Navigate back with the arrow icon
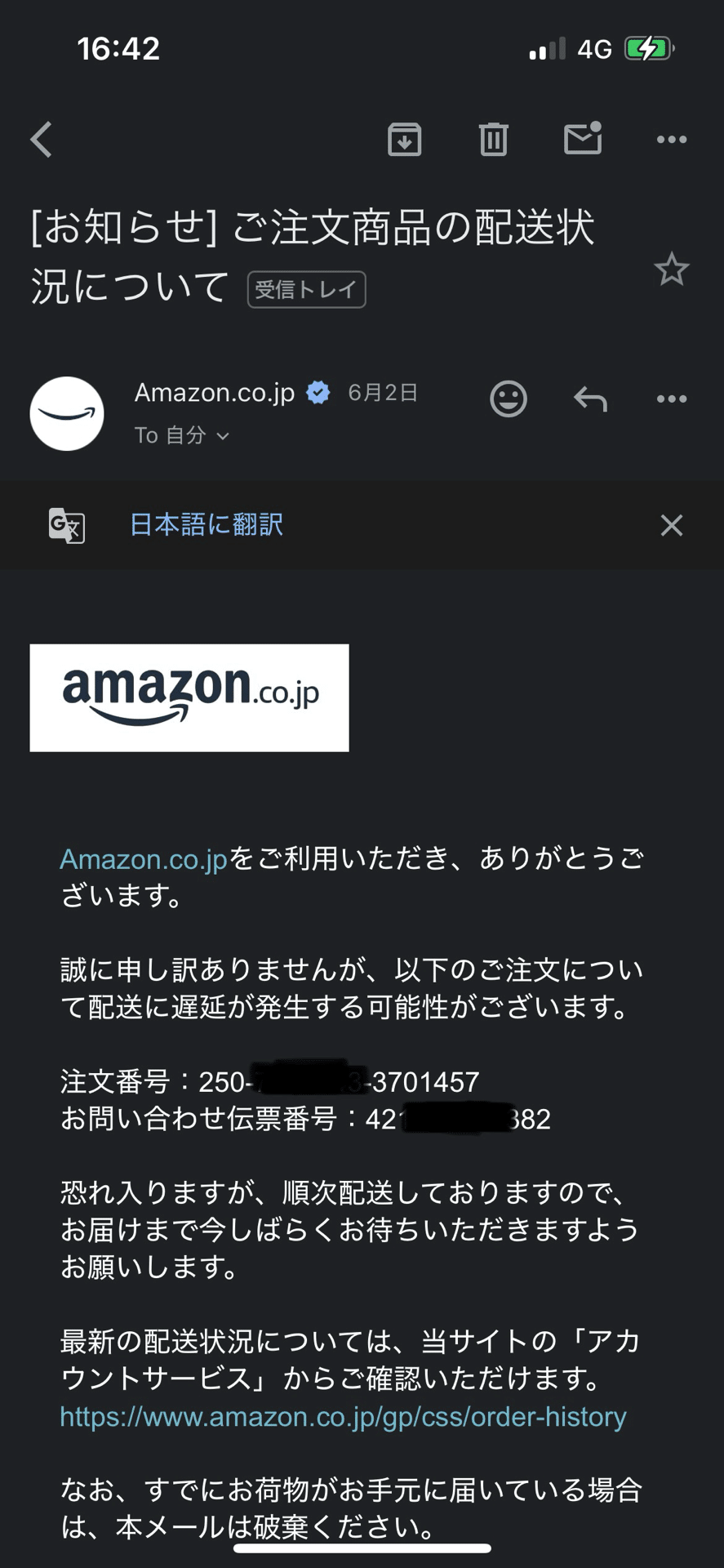Screen dimensions: 724x1568 pyautogui.click(x=40, y=139)
